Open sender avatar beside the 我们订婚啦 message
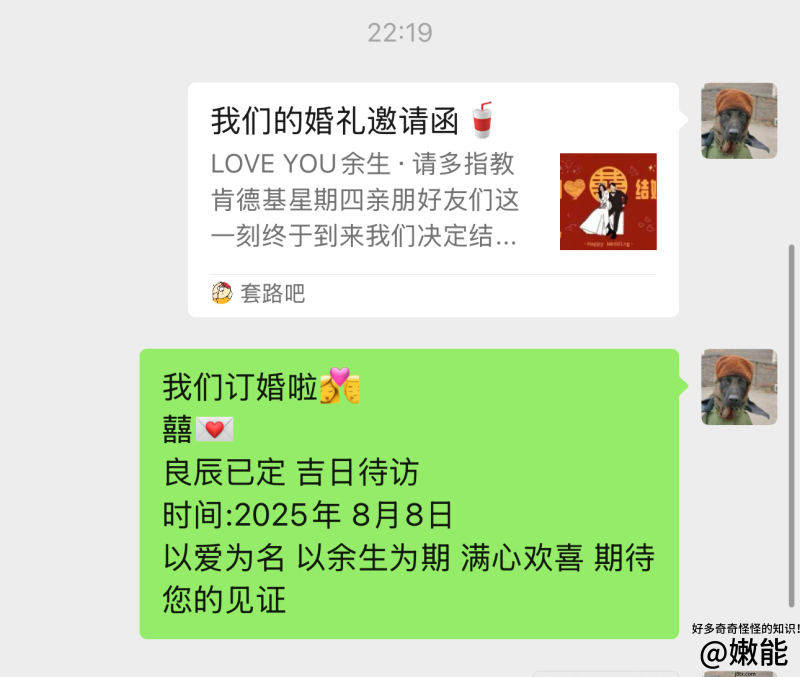The image size is (800, 677). click(738, 387)
